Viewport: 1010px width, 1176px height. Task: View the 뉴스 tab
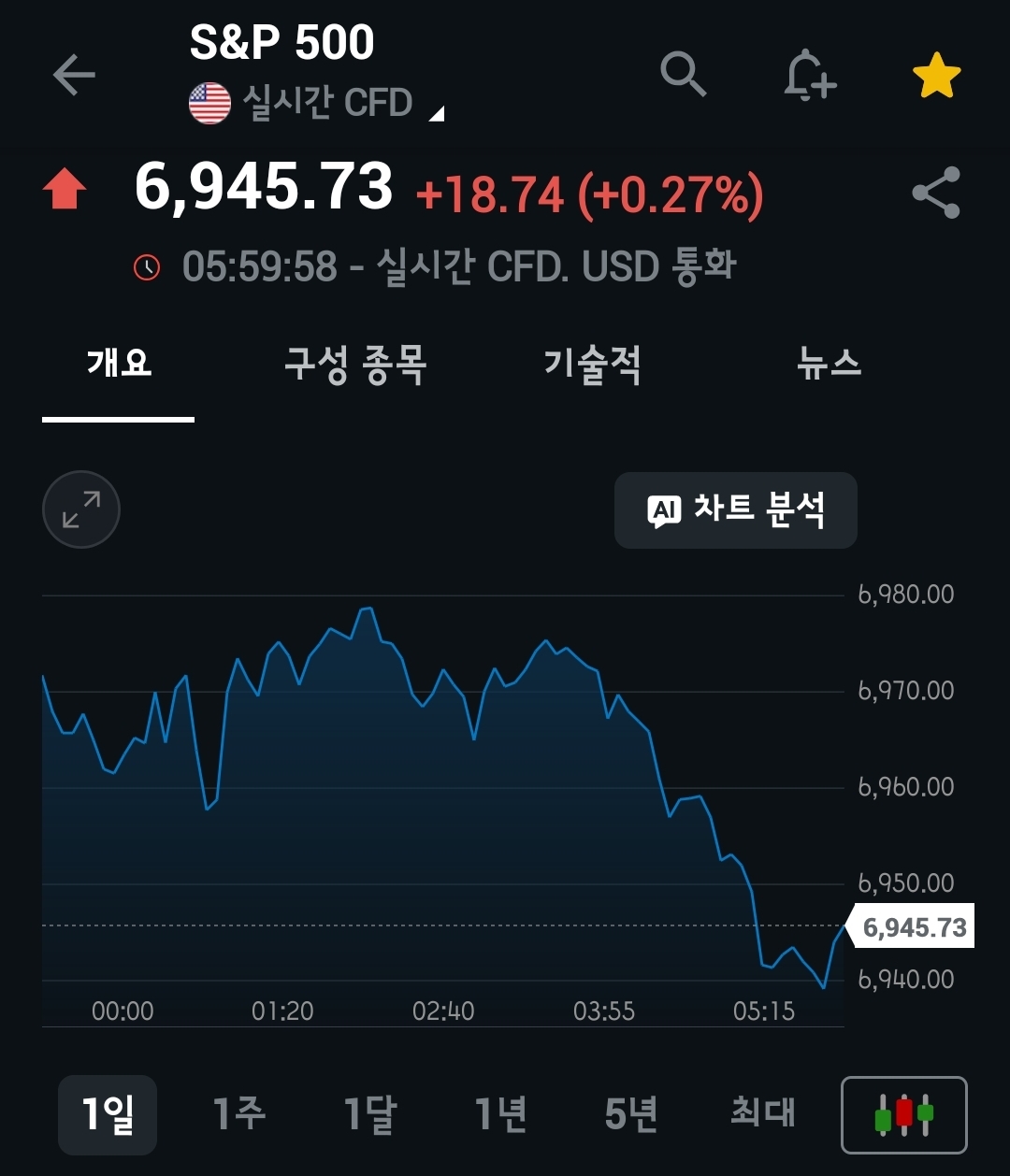829,363
